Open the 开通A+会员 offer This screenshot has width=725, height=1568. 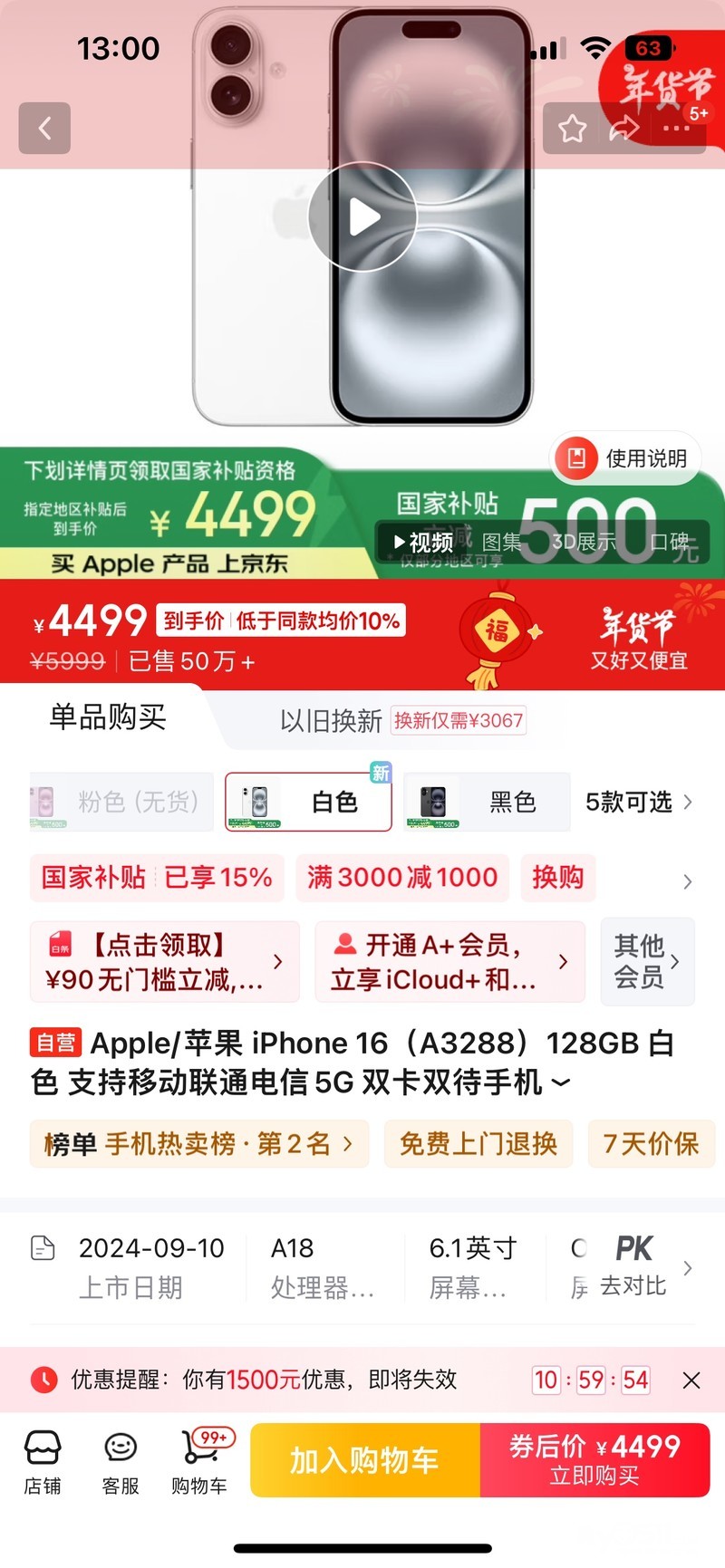449,962
